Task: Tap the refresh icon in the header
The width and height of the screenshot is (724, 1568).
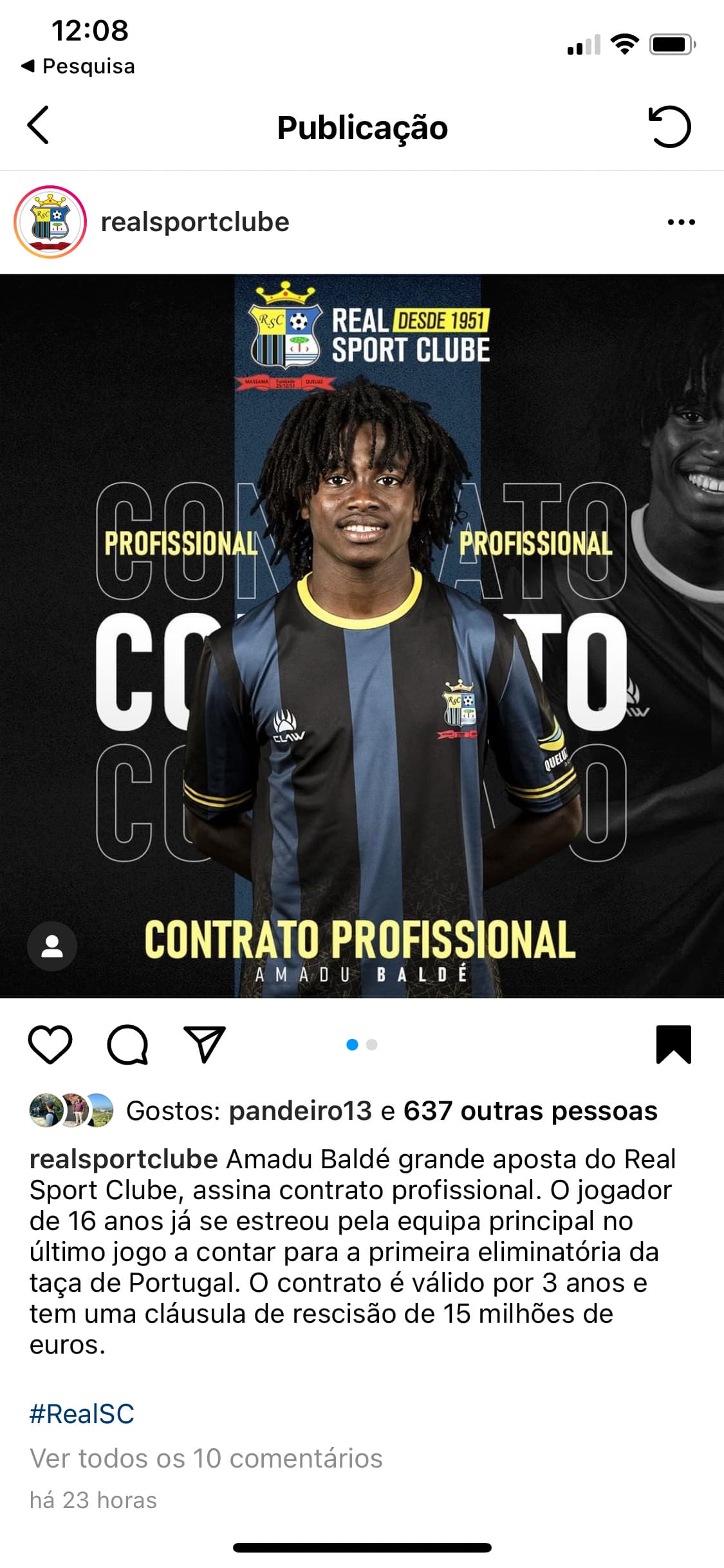Action: coord(669,126)
